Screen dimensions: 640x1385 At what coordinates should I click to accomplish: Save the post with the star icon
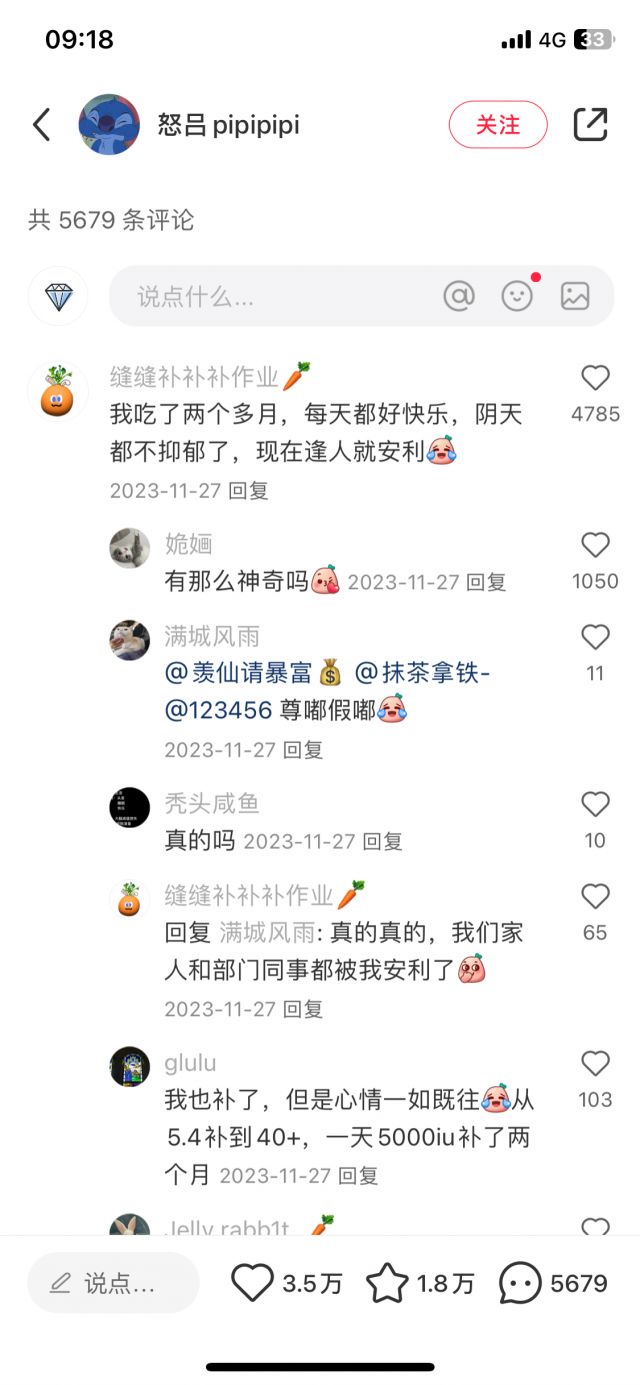coord(386,1283)
